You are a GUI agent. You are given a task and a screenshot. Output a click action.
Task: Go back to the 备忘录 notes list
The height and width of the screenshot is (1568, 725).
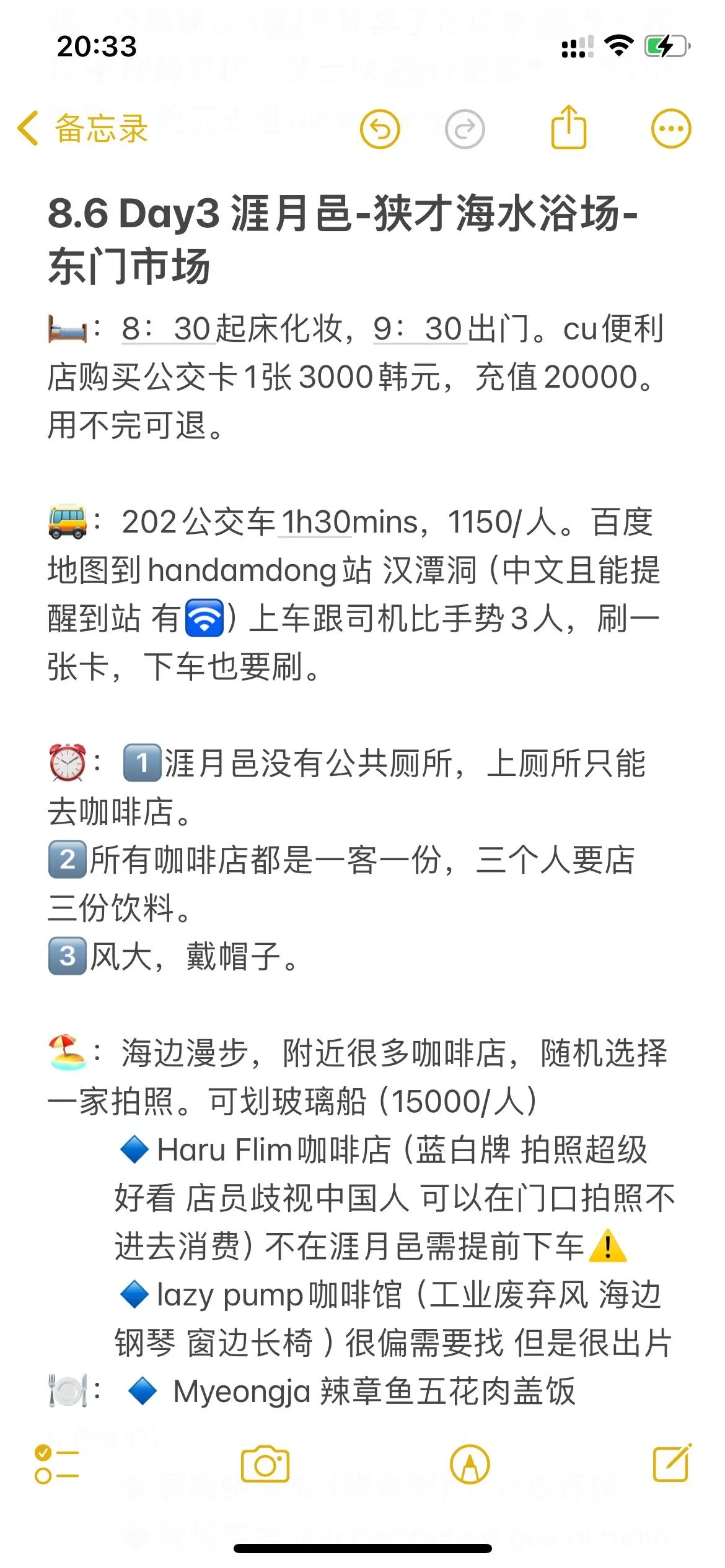click(x=84, y=129)
